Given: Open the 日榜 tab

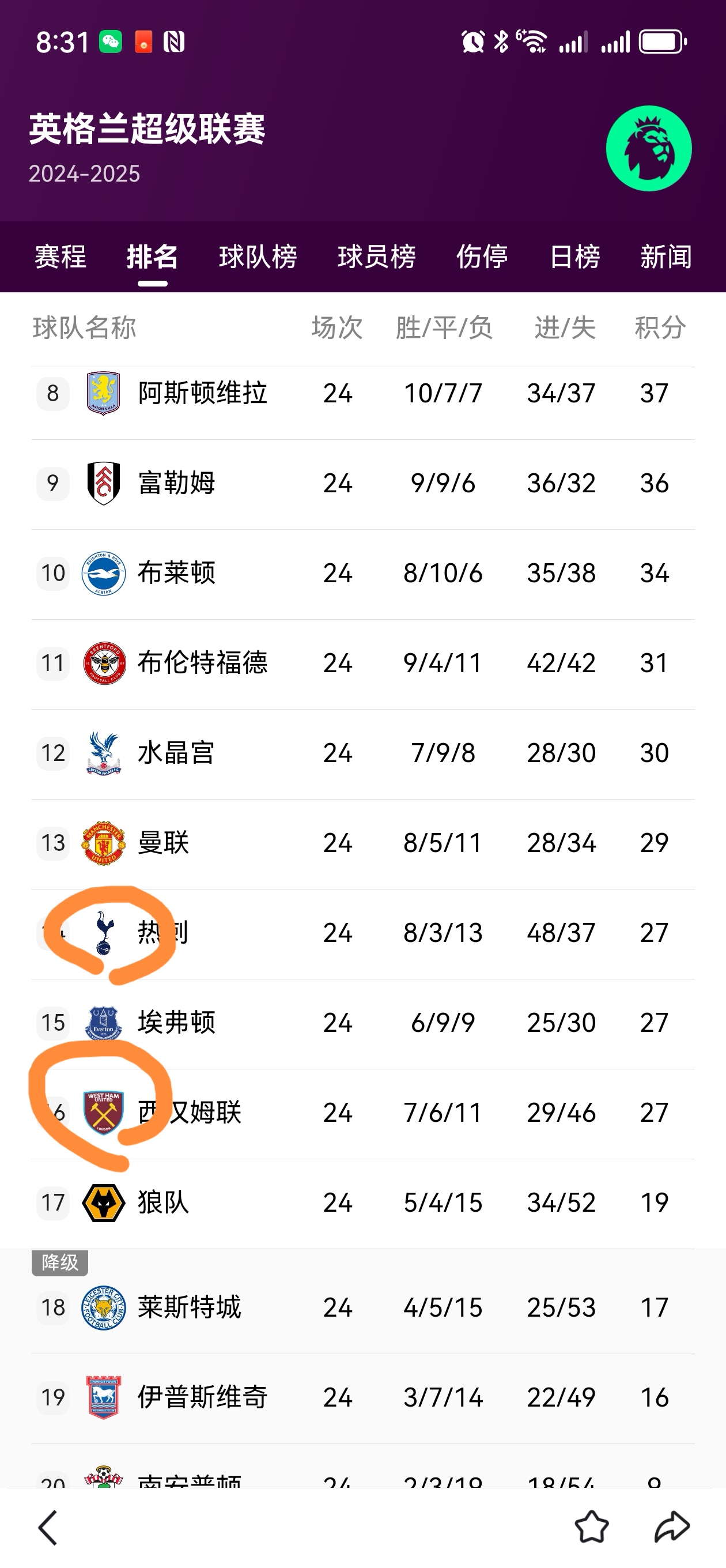Looking at the screenshot, I should click(574, 257).
